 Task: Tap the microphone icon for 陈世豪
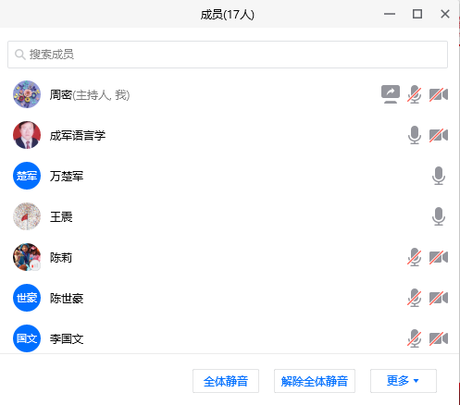[414, 298]
